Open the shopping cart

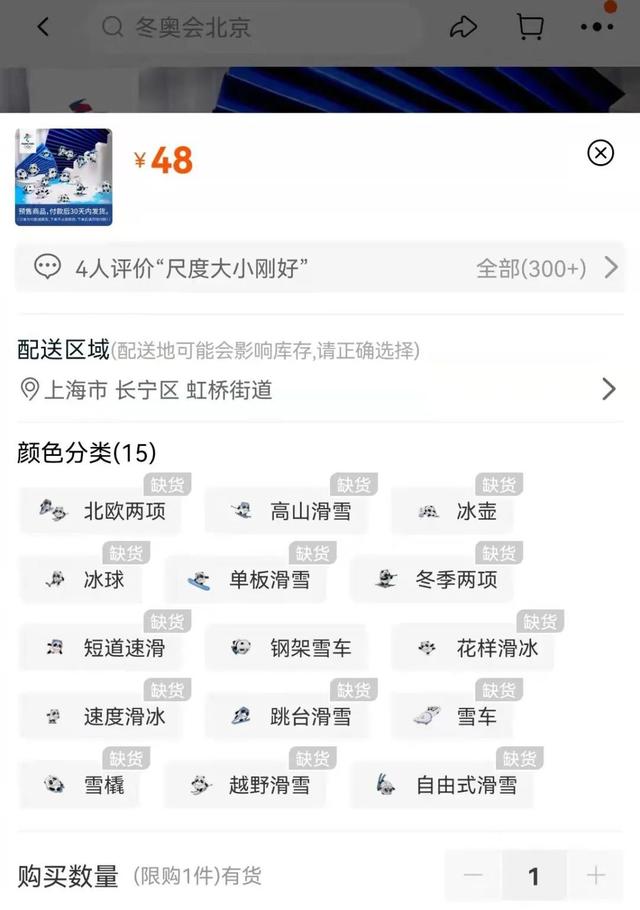530,28
